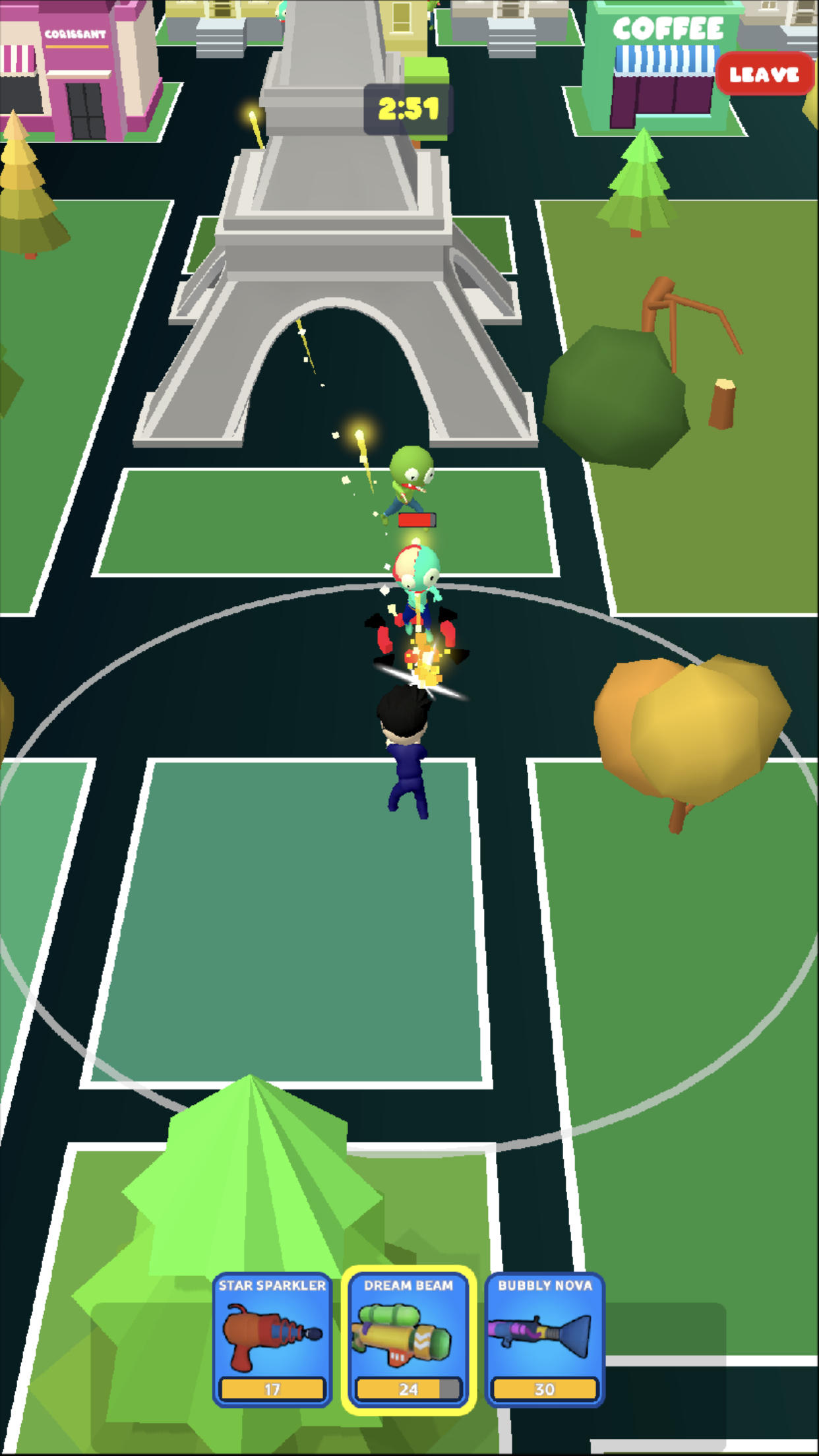
Task: Switch to the Bubbly Nova weapon
Action: point(545,1339)
